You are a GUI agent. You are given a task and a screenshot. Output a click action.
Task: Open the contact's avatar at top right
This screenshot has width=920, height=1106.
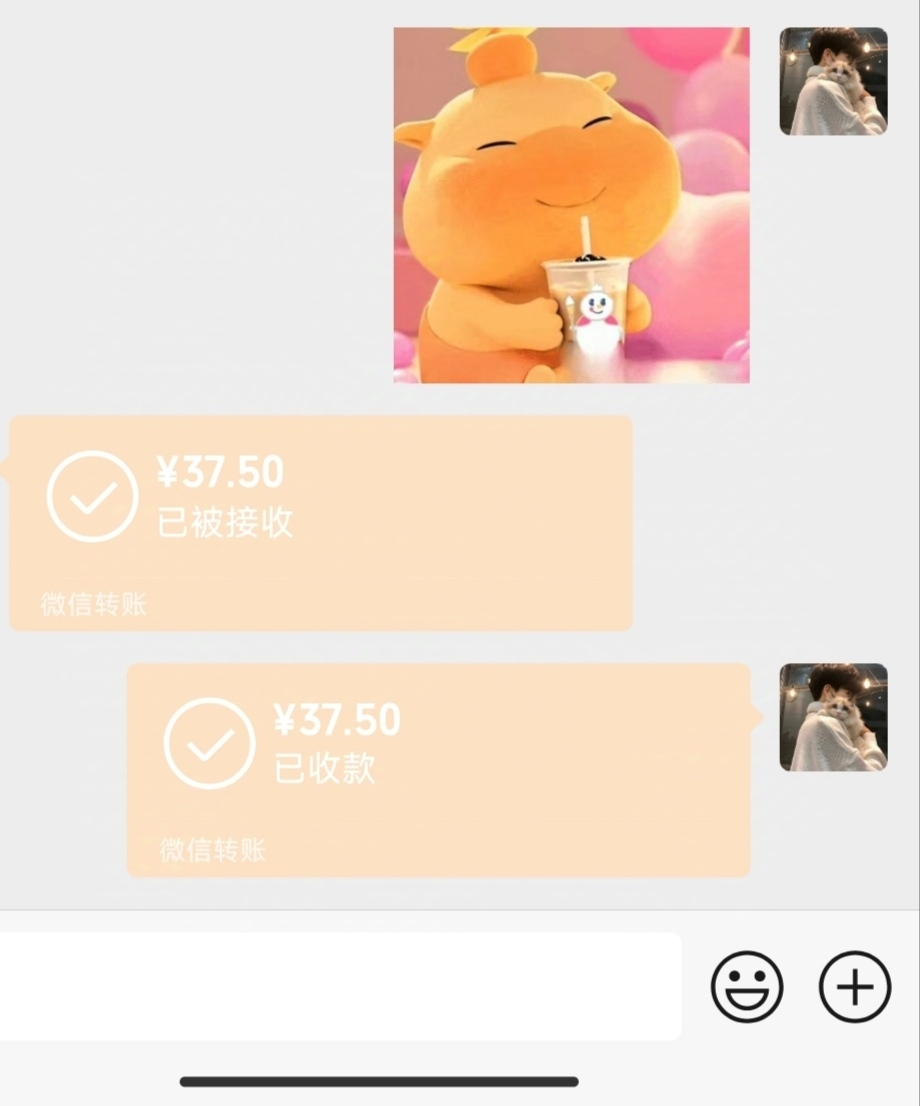coord(833,82)
